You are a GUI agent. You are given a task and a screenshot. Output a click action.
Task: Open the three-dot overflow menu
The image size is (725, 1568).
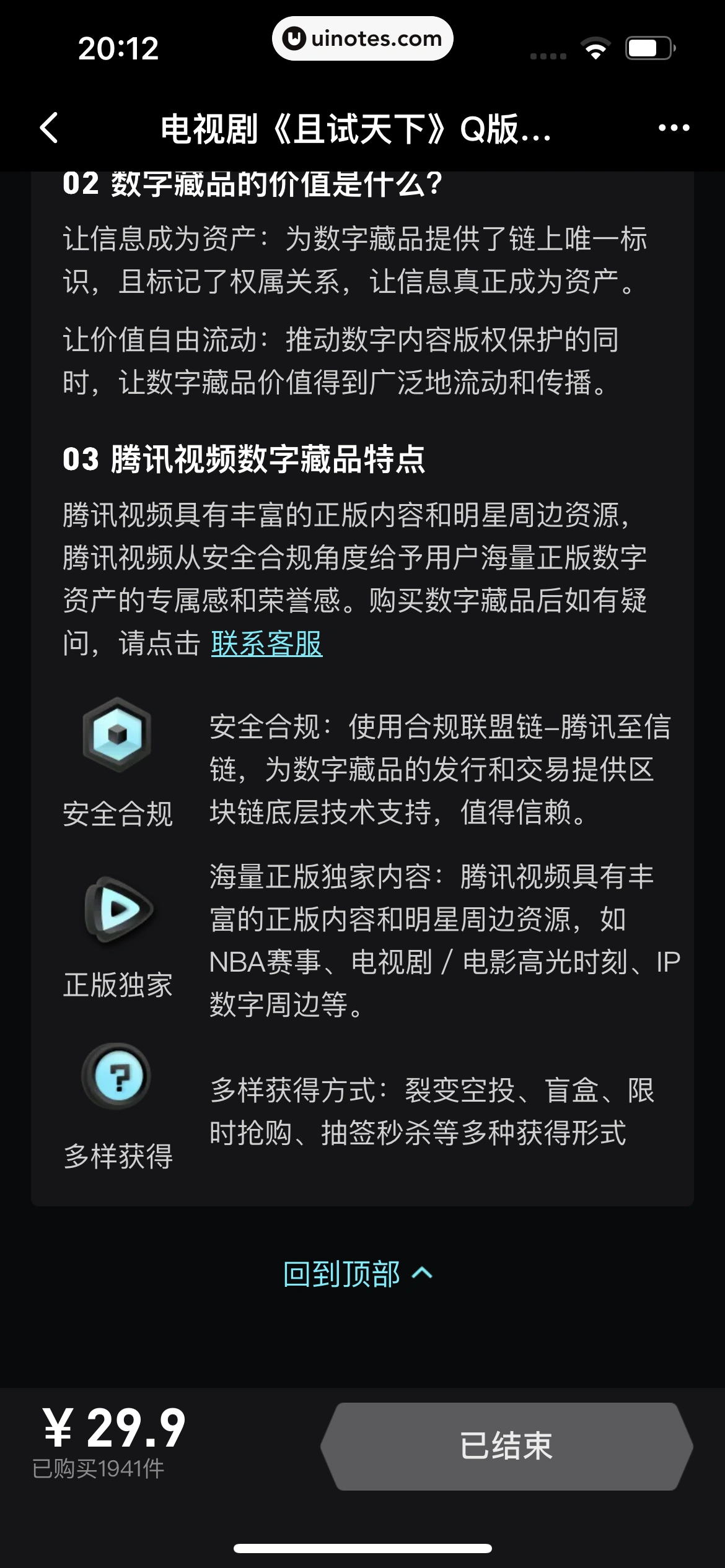(x=674, y=128)
